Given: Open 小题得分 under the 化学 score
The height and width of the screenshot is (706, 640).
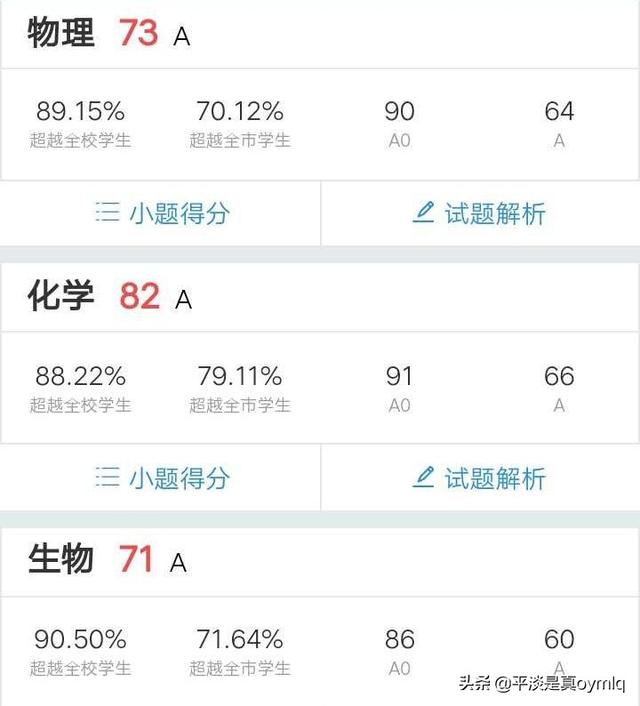Looking at the screenshot, I should 162,478.
